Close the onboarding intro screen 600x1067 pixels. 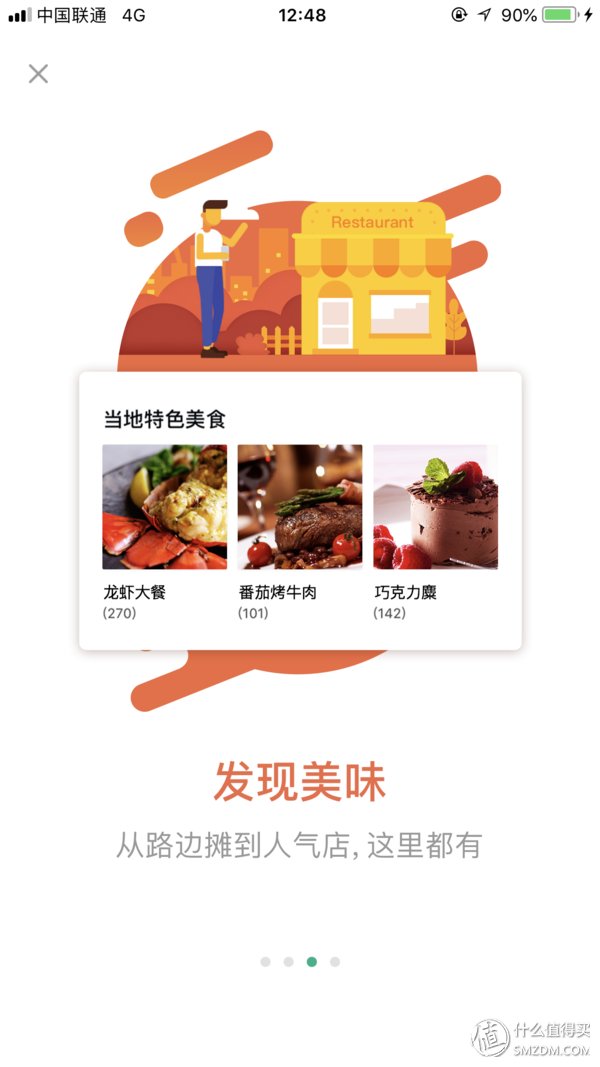(x=38, y=73)
